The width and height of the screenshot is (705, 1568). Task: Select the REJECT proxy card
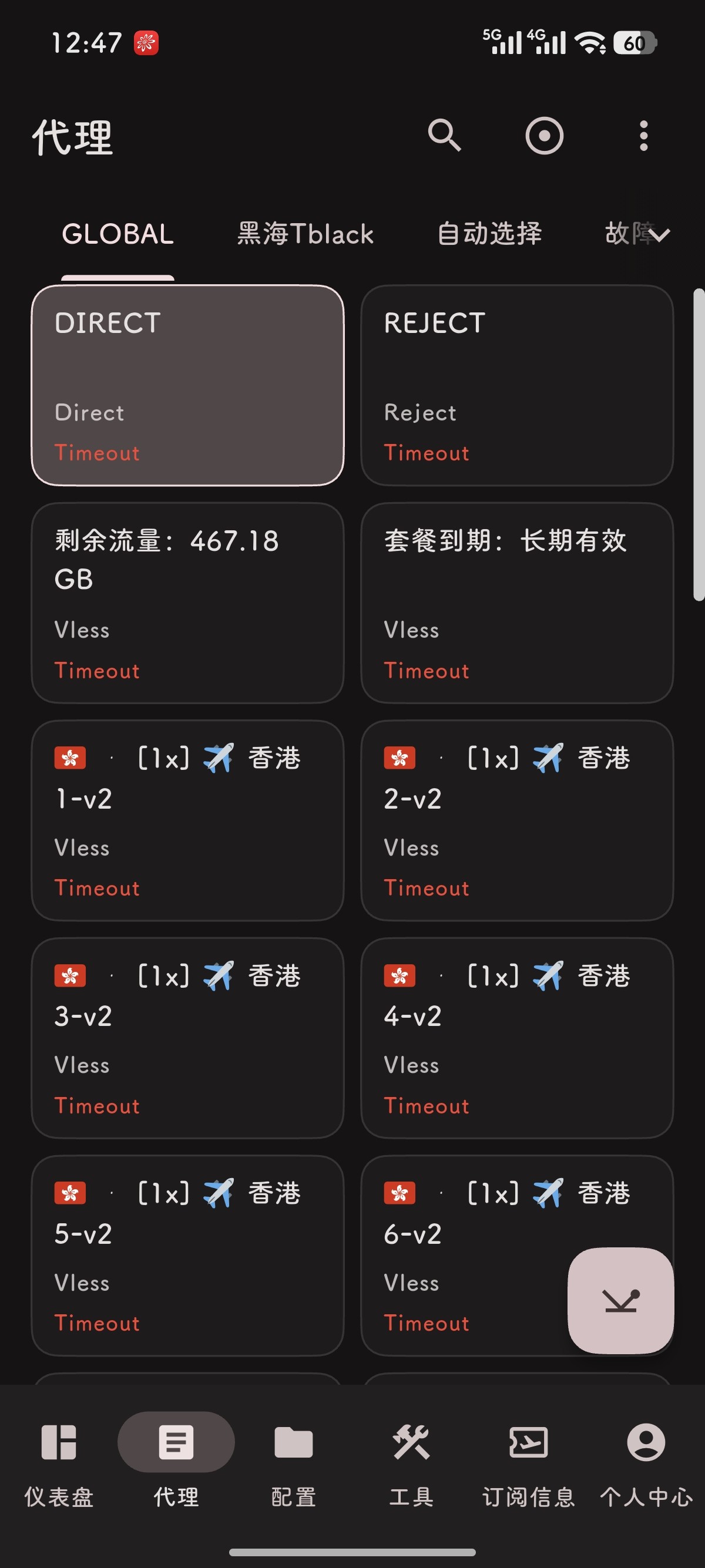tap(517, 385)
